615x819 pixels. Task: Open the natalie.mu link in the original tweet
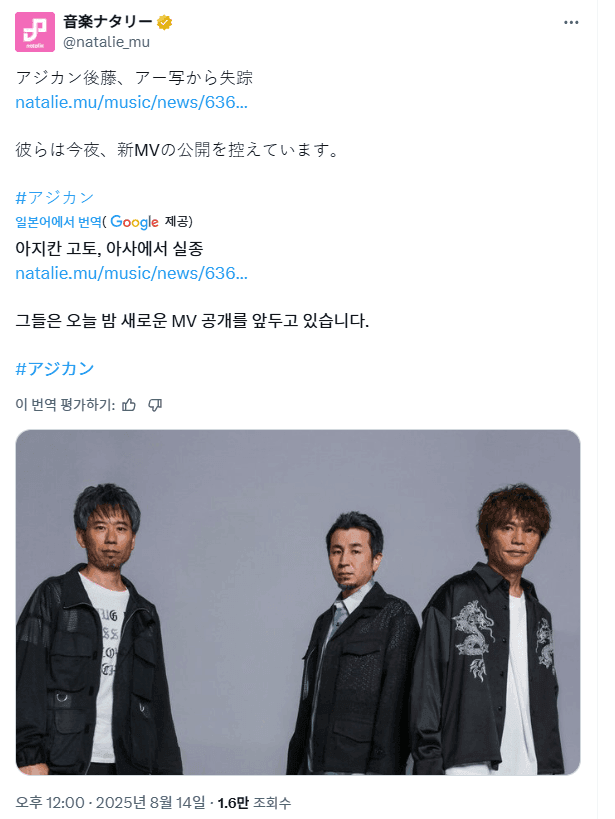tap(131, 102)
